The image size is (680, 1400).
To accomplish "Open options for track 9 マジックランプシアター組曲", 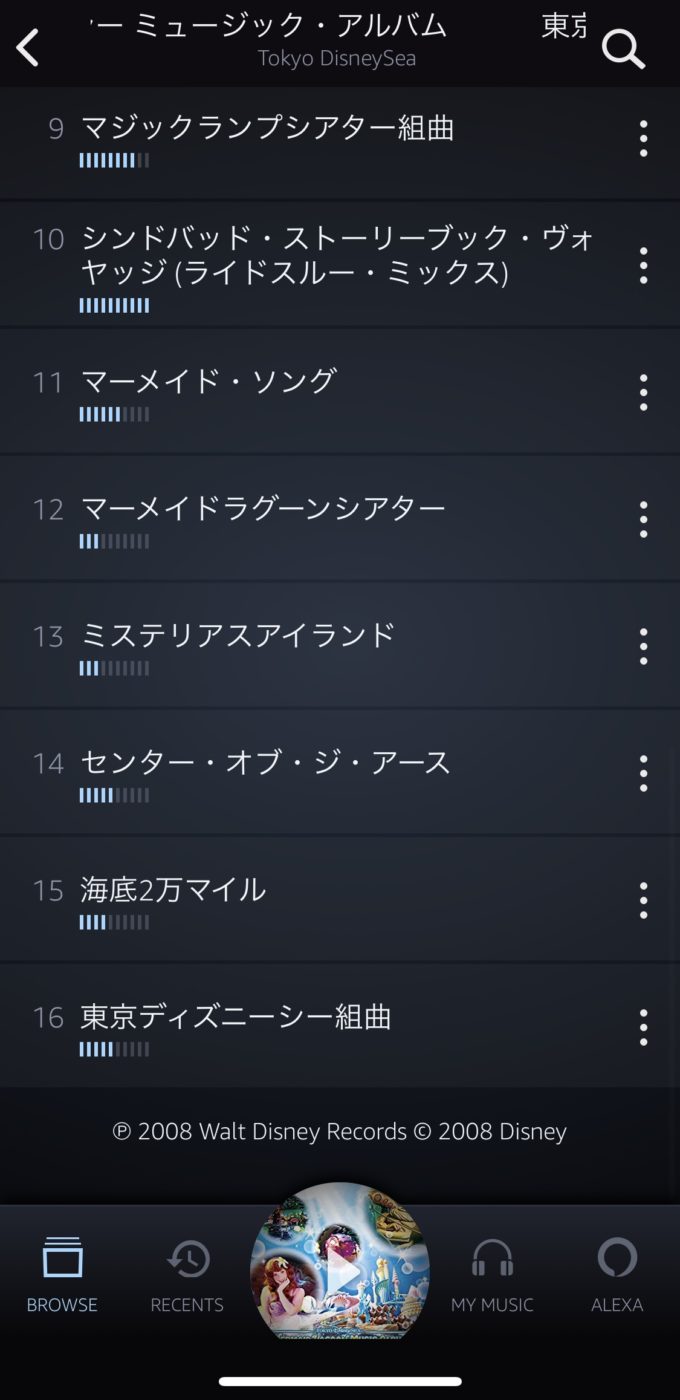I will 643,139.
